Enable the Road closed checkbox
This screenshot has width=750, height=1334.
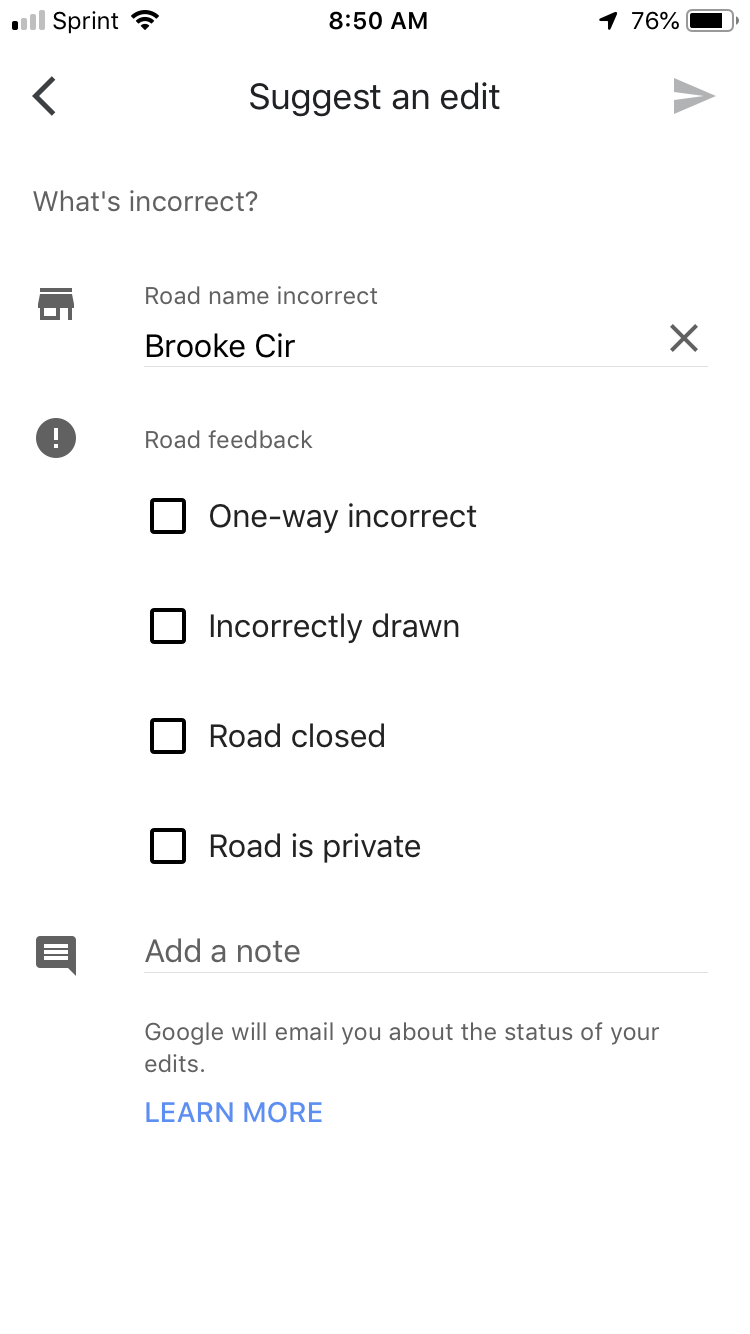click(x=168, y=736)
